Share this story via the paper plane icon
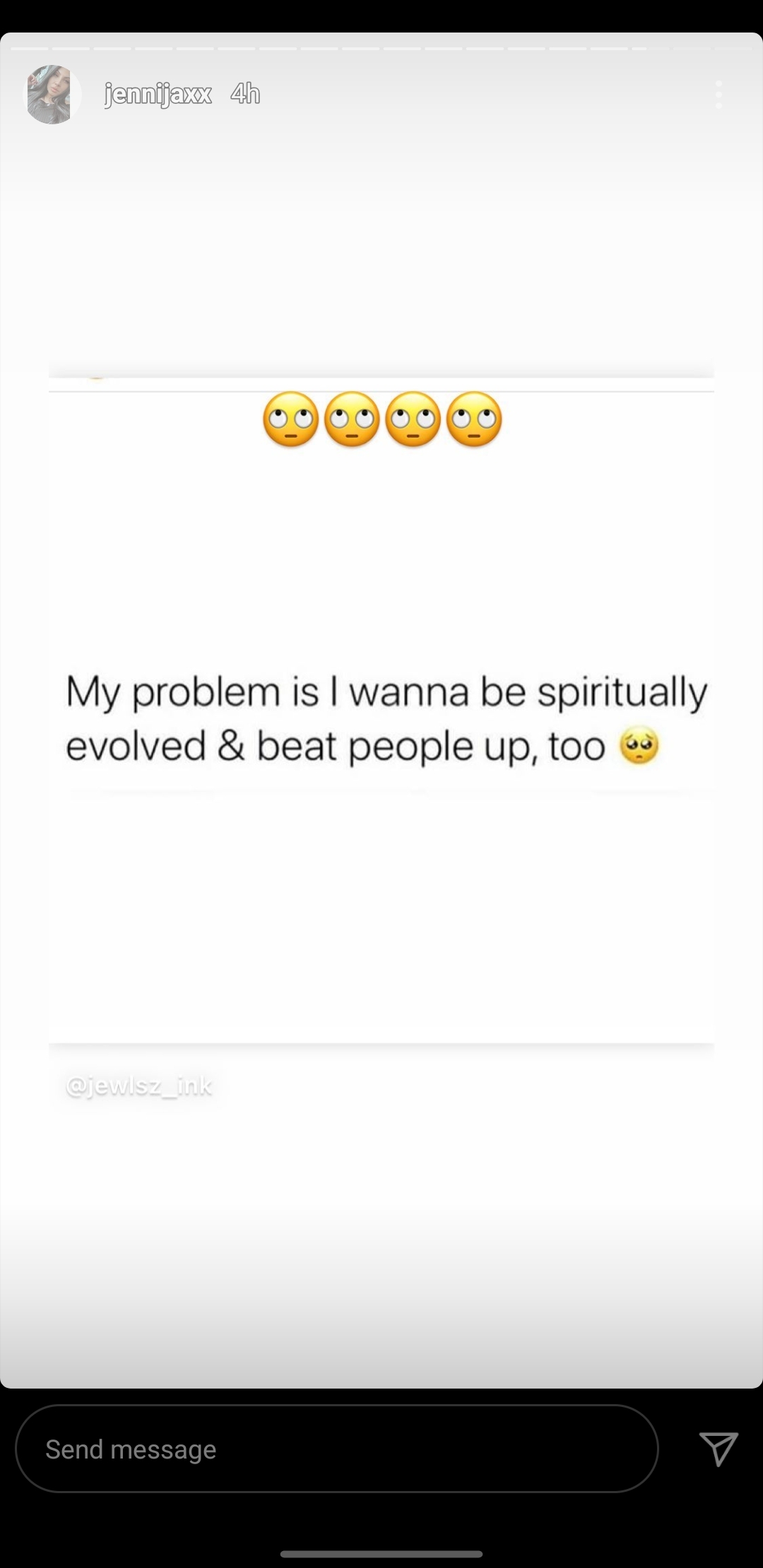 click(718, 1449)
